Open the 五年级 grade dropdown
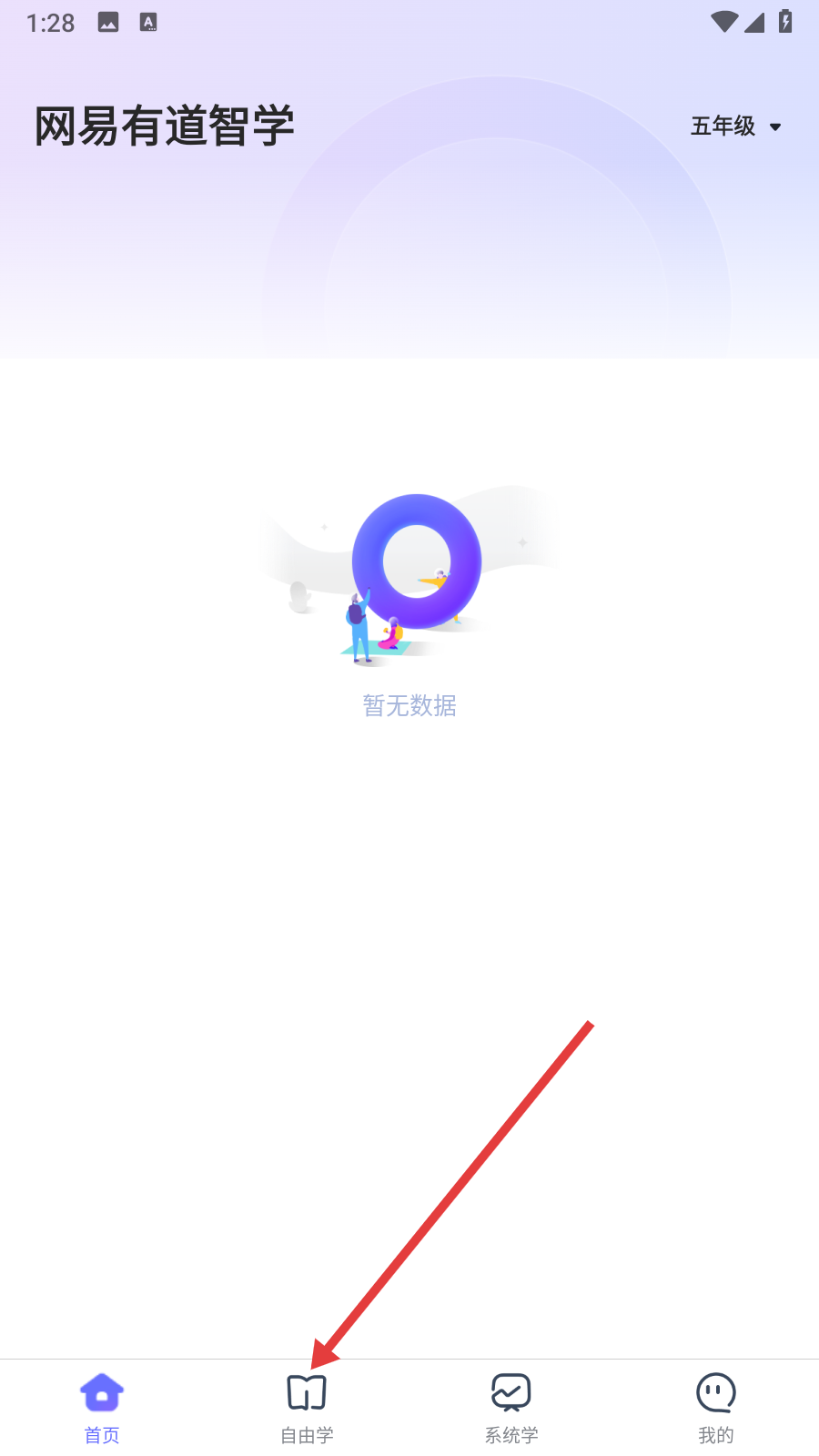This screenshot has width=819, height=1456. [735, 126]
